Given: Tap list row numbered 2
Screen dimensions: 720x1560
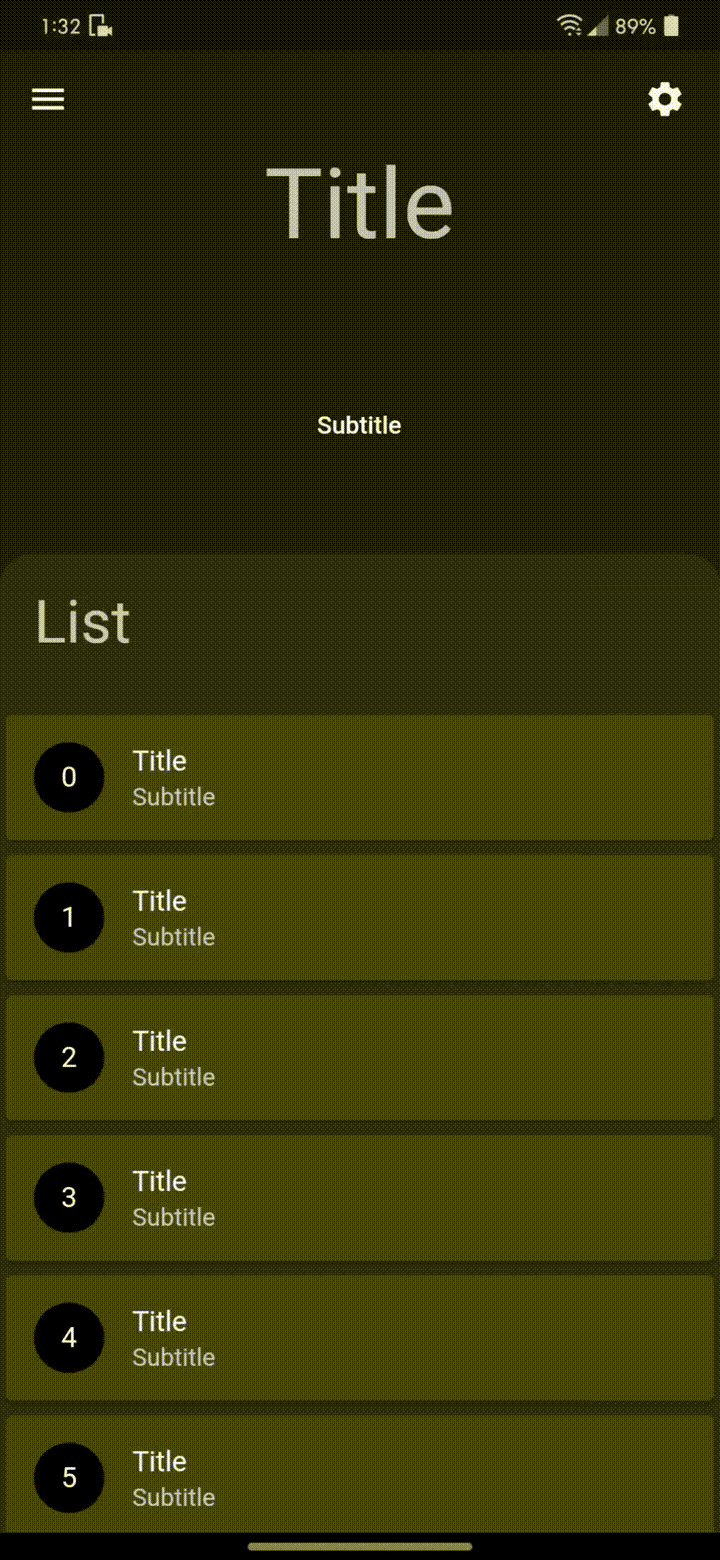Looking at the screenshot, I should [x=360, y=1057].
